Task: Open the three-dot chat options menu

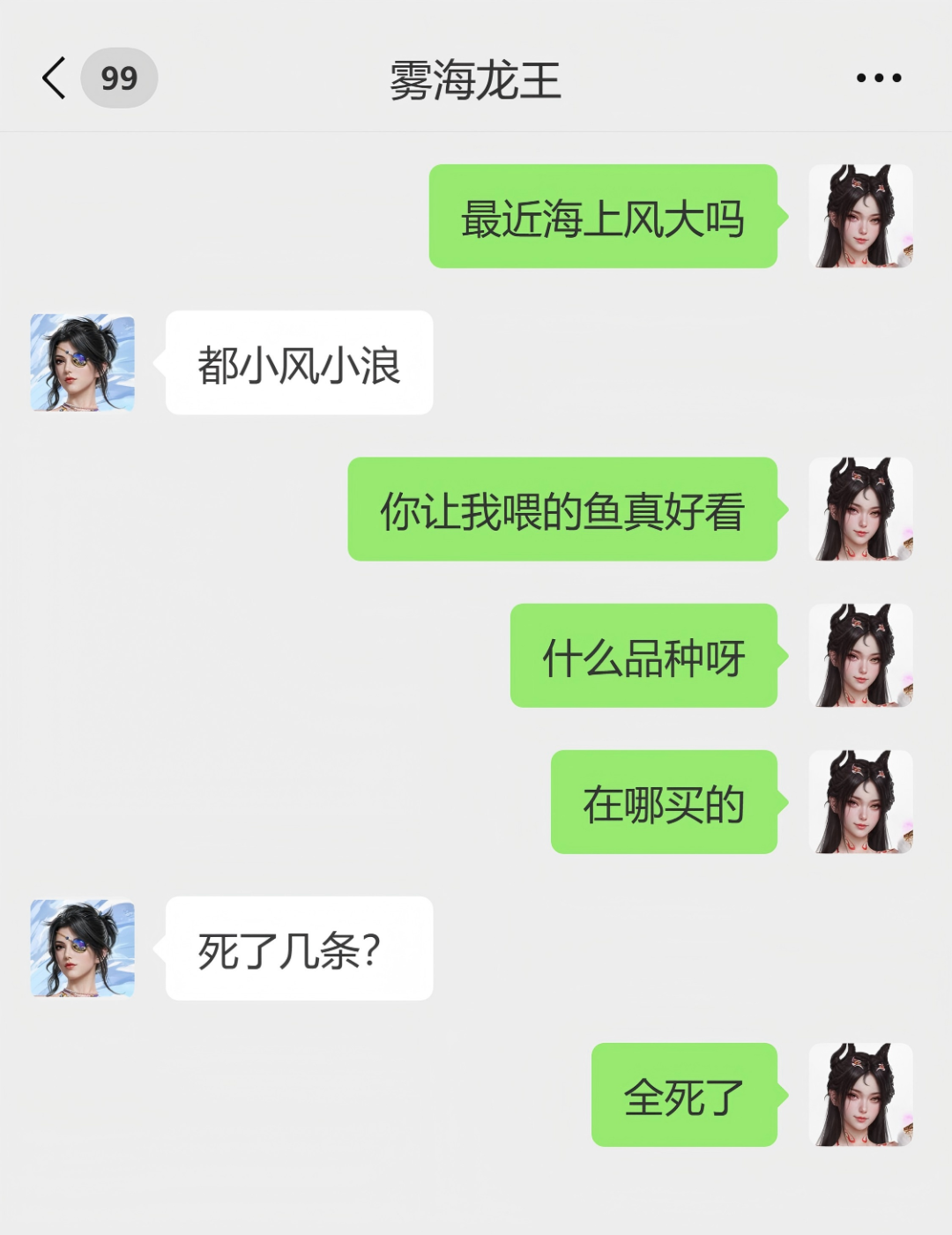Action: 878,78
